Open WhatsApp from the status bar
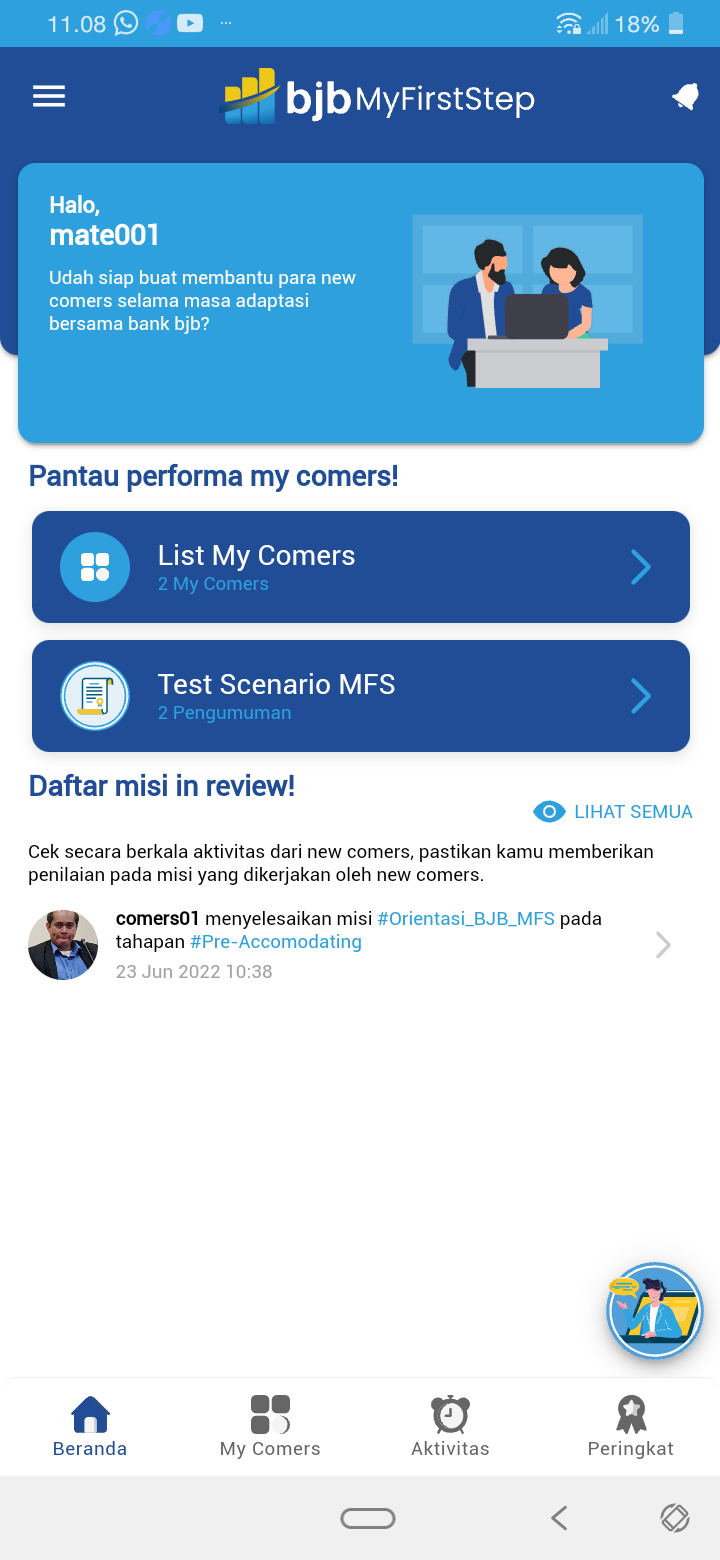The height and width of the screenshot is (1560, 720). 122,22
